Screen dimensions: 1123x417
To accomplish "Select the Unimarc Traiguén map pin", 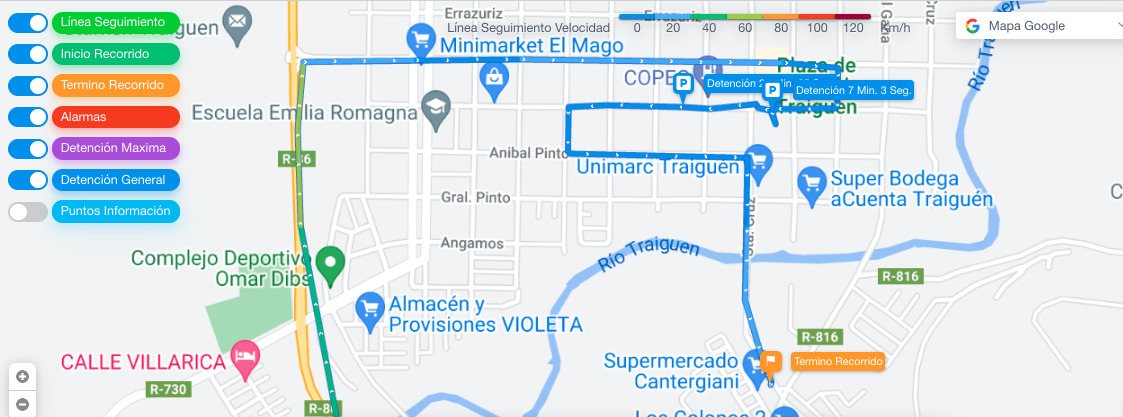I will click(x=759, y=160).
